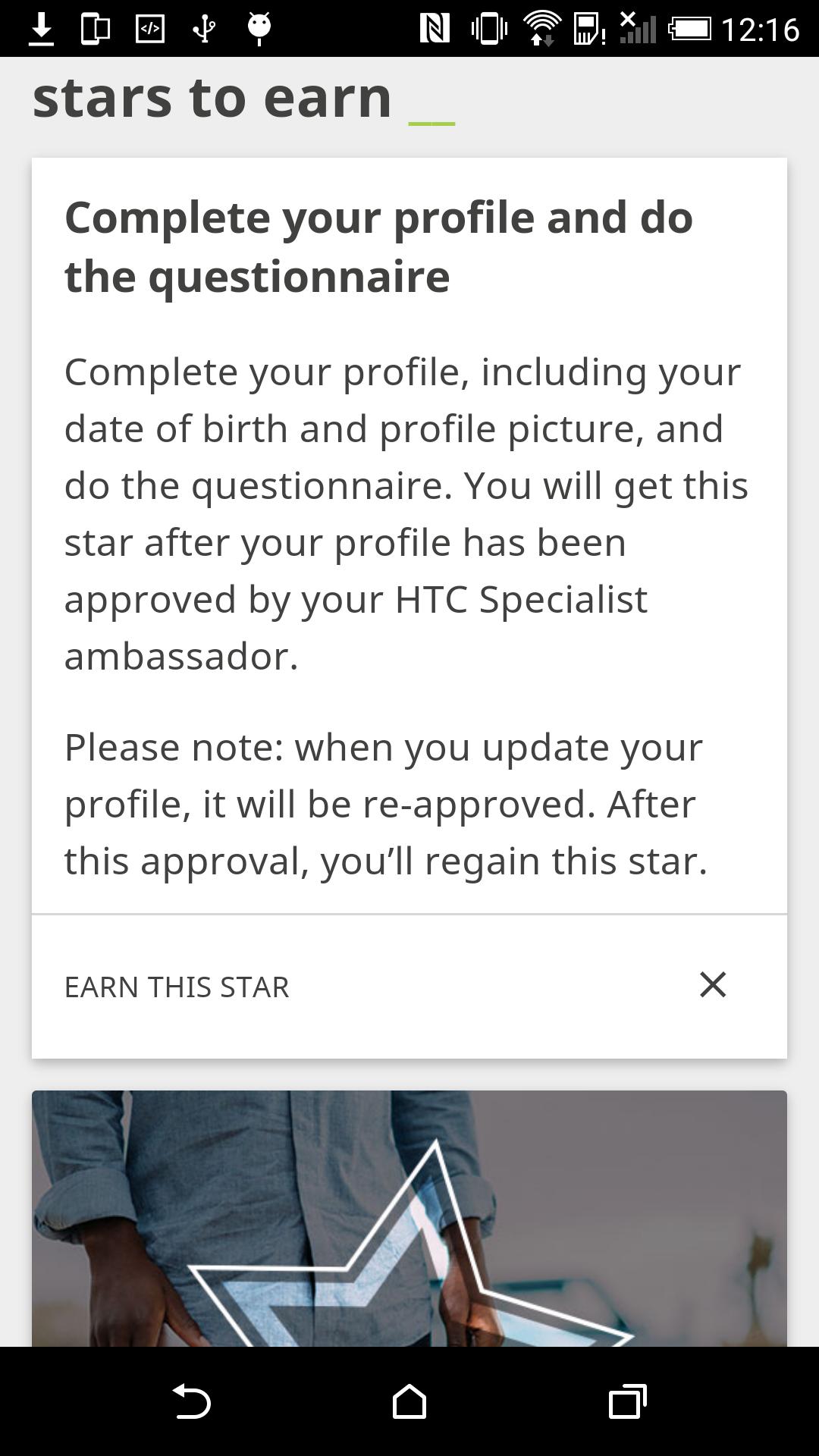
Task: Tap EARN THIS STAR
Action: tap(177, 986)
